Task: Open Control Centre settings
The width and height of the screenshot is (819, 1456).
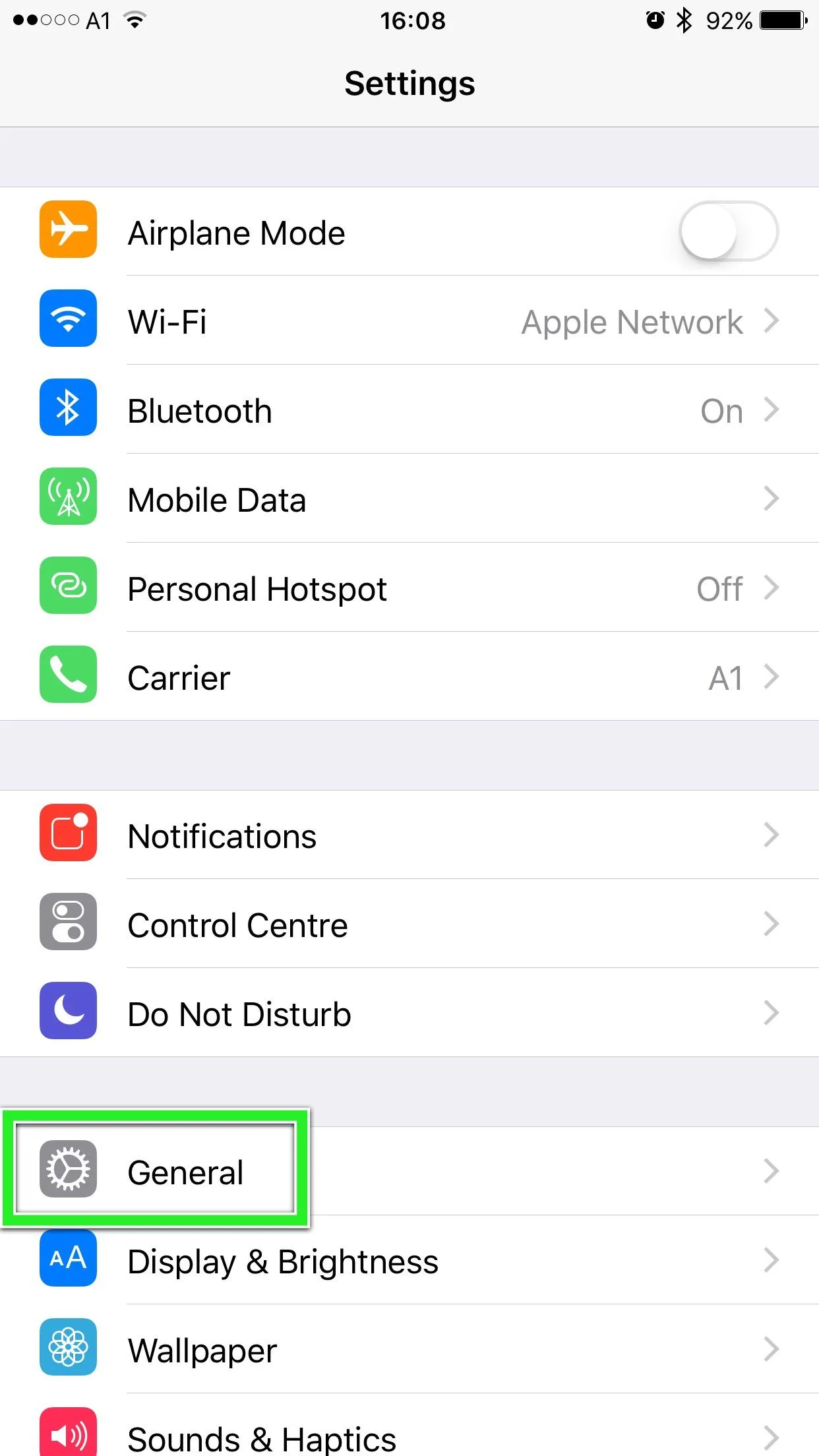Action: (409, 925)
